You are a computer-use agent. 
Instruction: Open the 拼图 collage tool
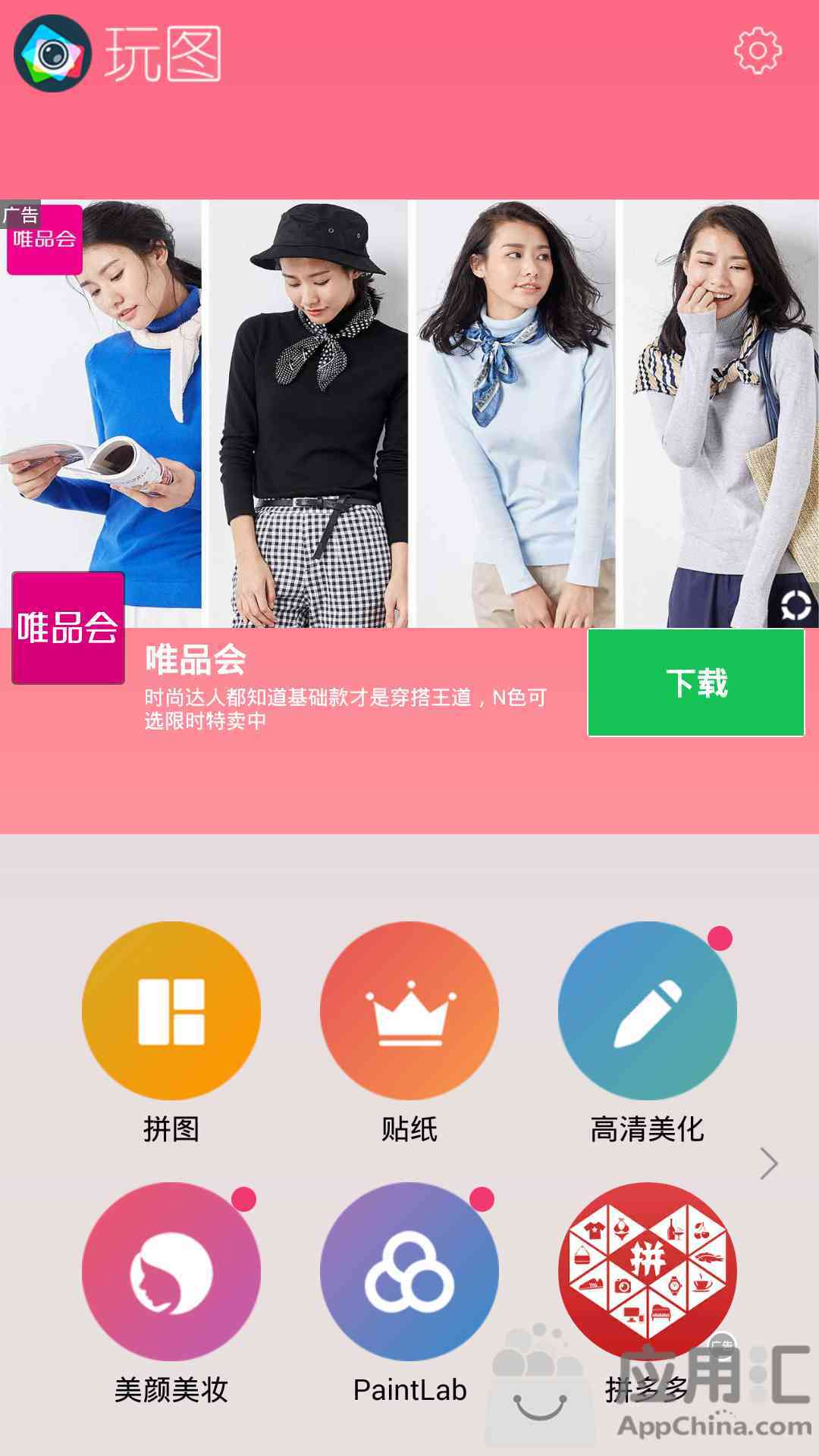tap(171, 1011)
